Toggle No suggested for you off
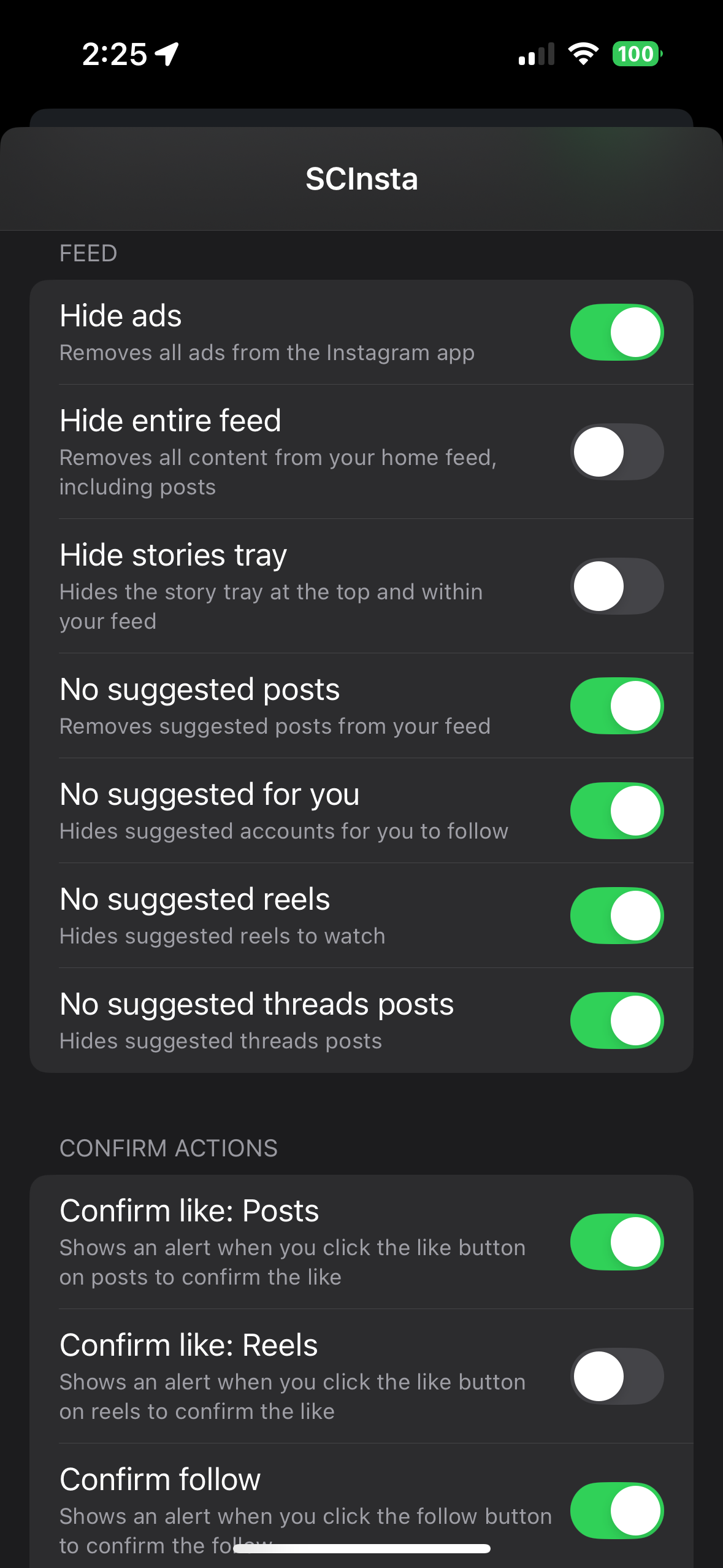723x1568 pixels. 616,810
